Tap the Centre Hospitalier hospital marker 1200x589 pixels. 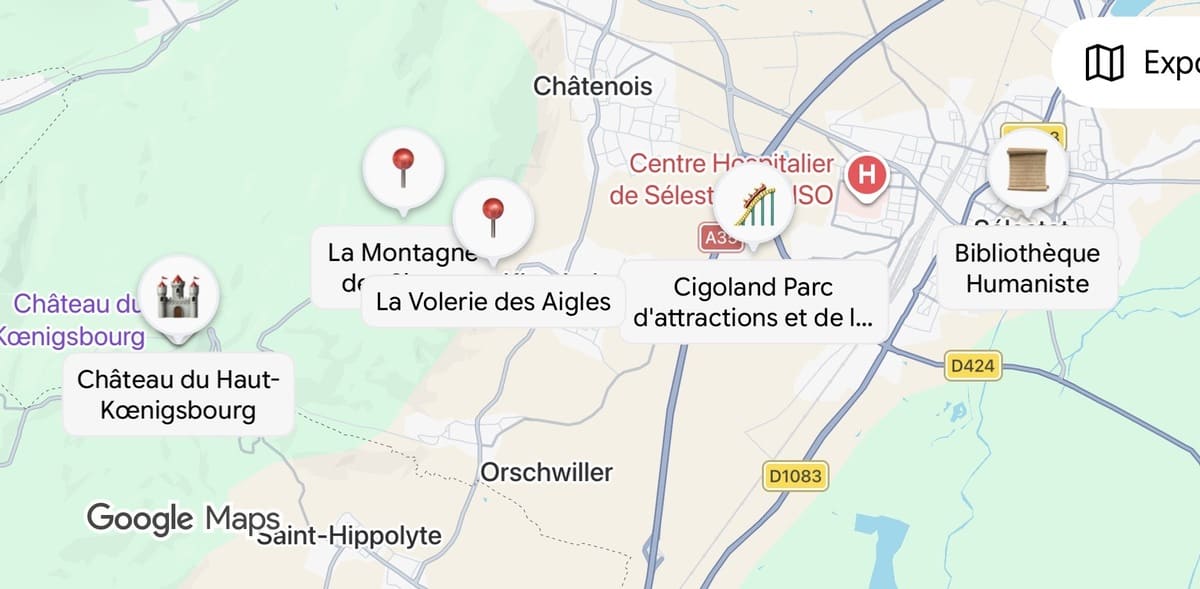point(867,176)
